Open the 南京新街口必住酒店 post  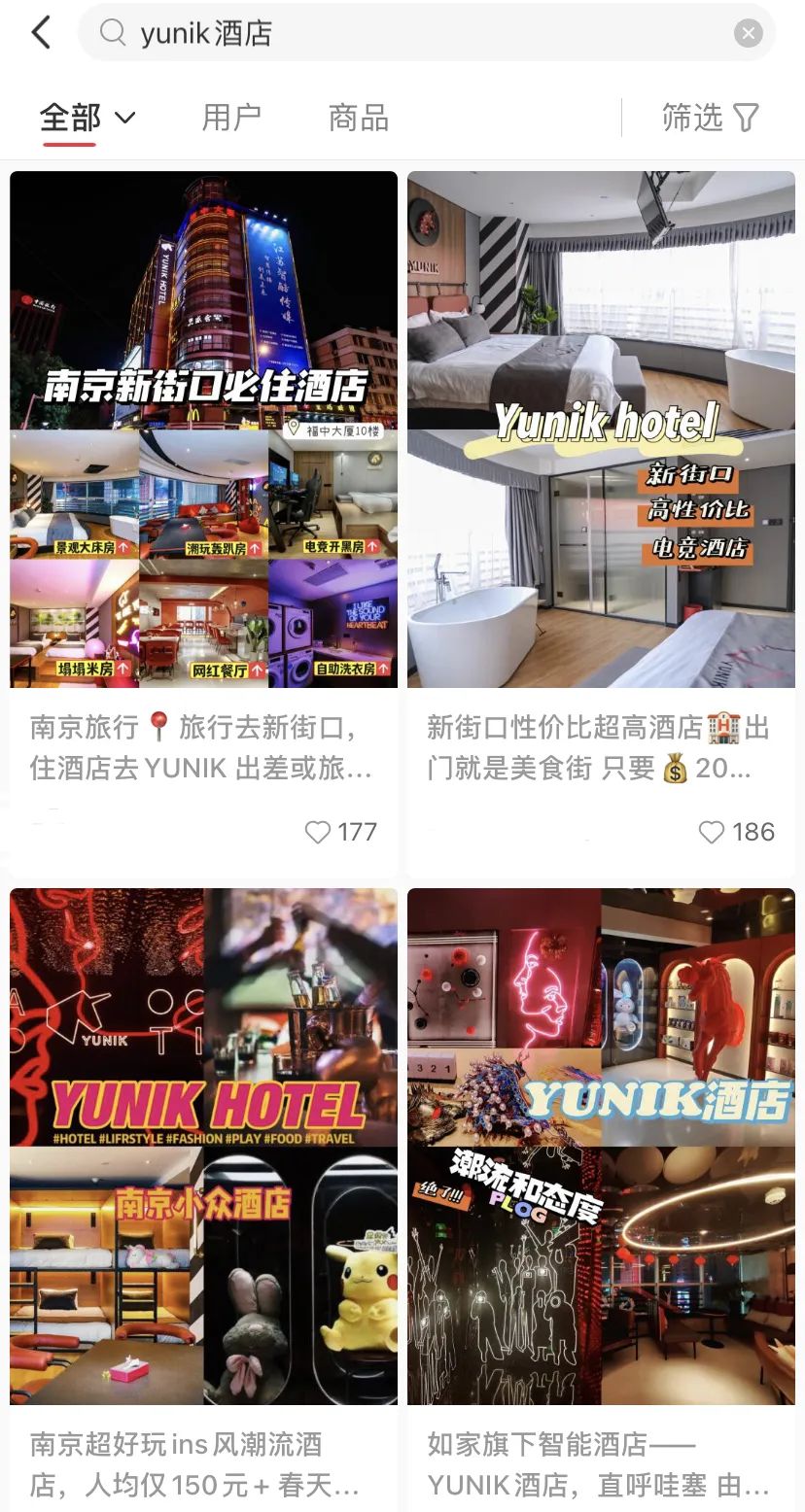[x=204, y=430]
